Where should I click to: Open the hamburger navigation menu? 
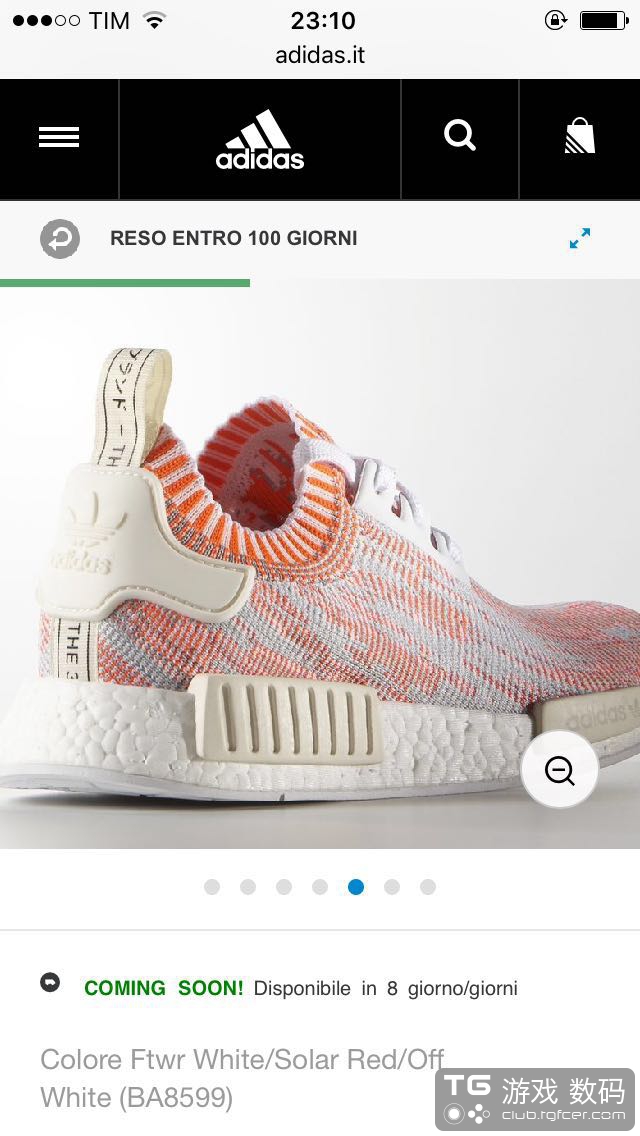(59, 138)
